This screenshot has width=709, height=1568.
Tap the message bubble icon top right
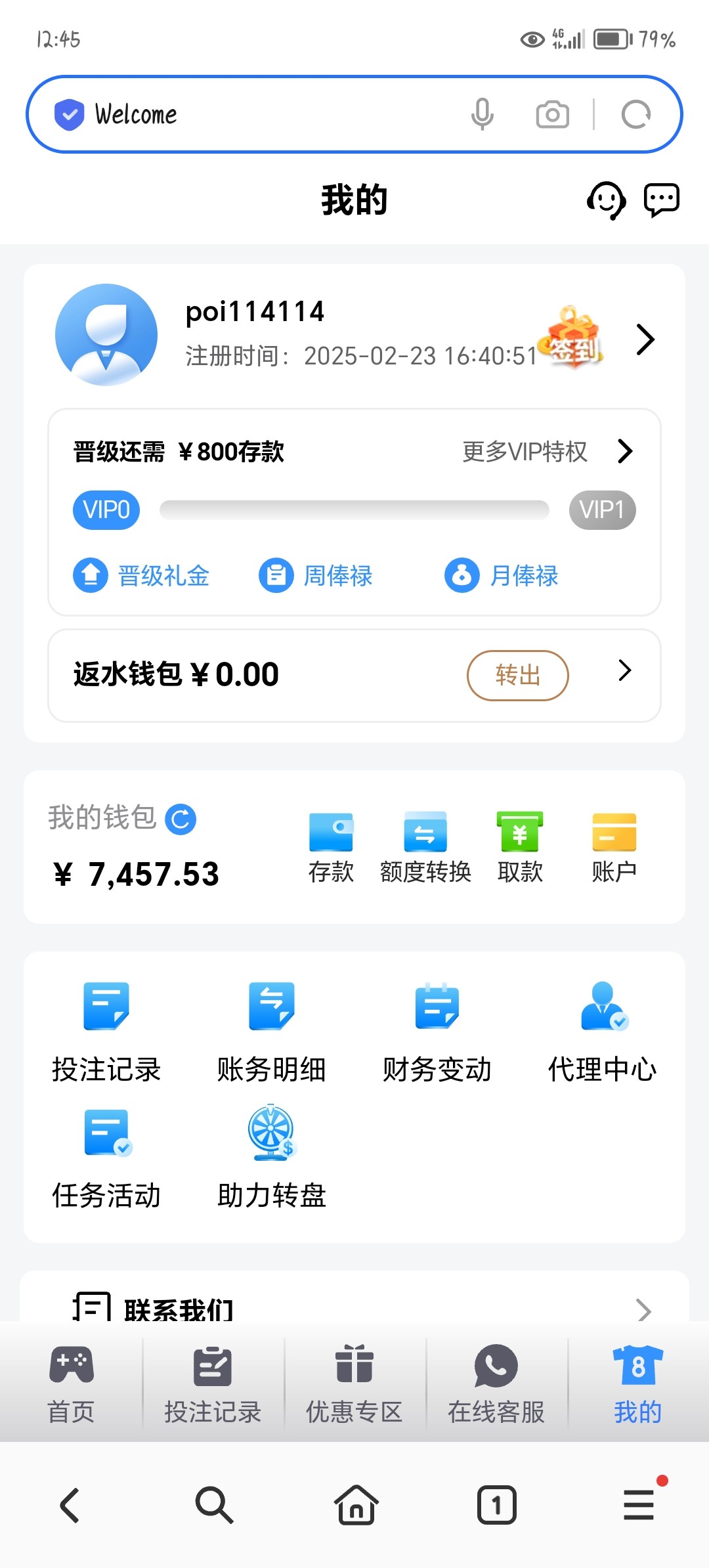click(660, 199)
